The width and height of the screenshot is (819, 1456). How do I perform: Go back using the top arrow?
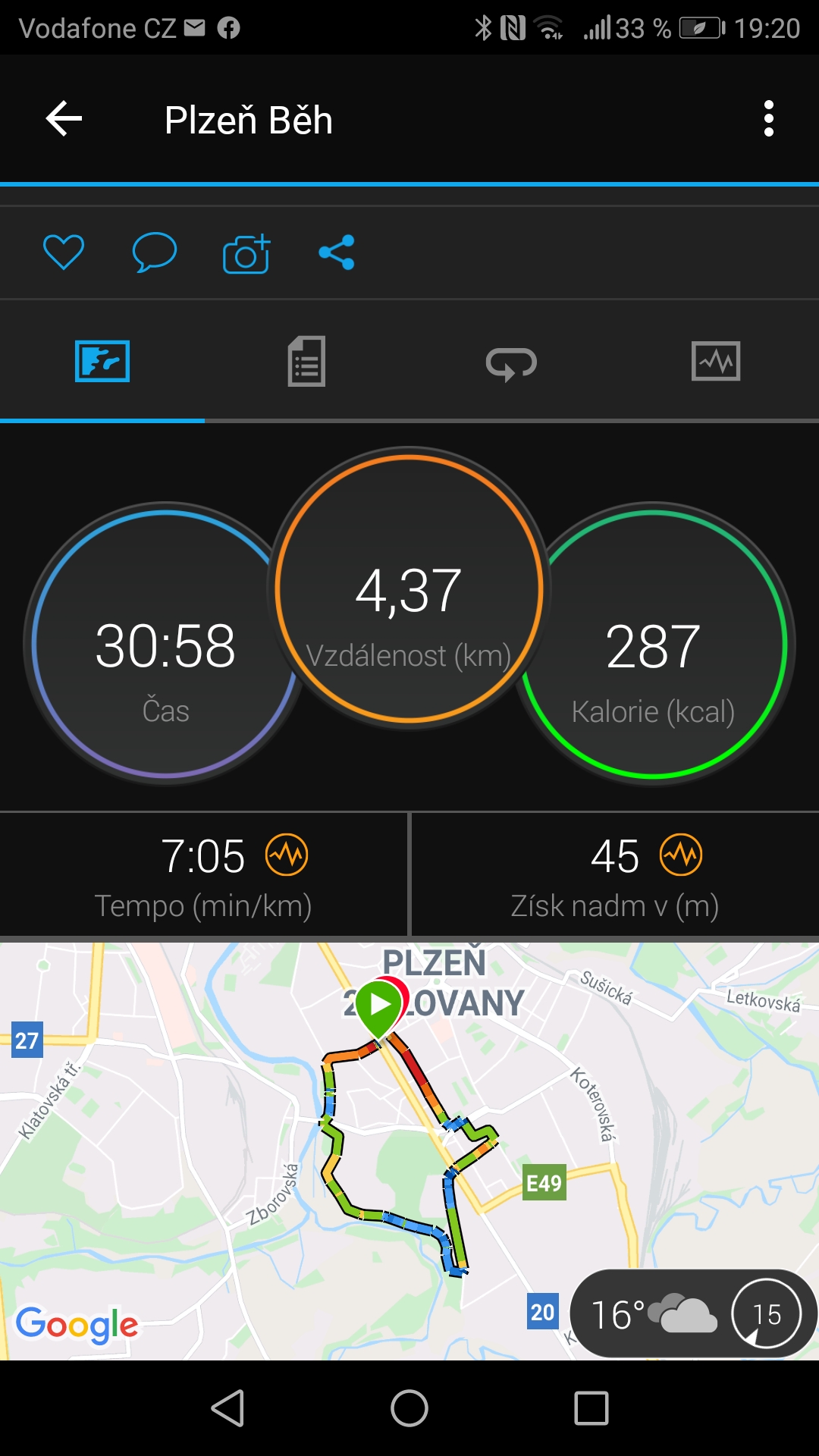point(64,119)
